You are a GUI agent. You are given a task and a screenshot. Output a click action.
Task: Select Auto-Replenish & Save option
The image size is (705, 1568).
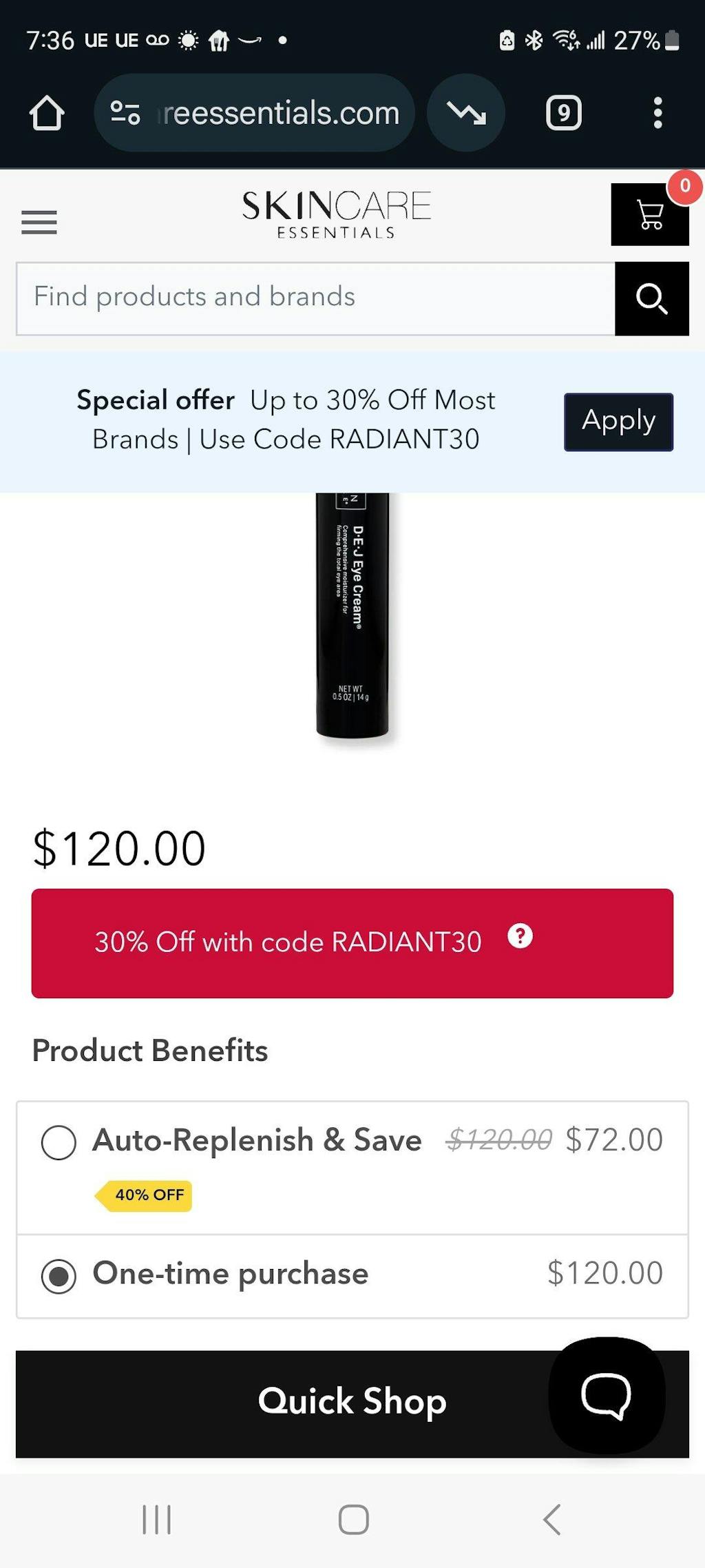click(59, 1143)
